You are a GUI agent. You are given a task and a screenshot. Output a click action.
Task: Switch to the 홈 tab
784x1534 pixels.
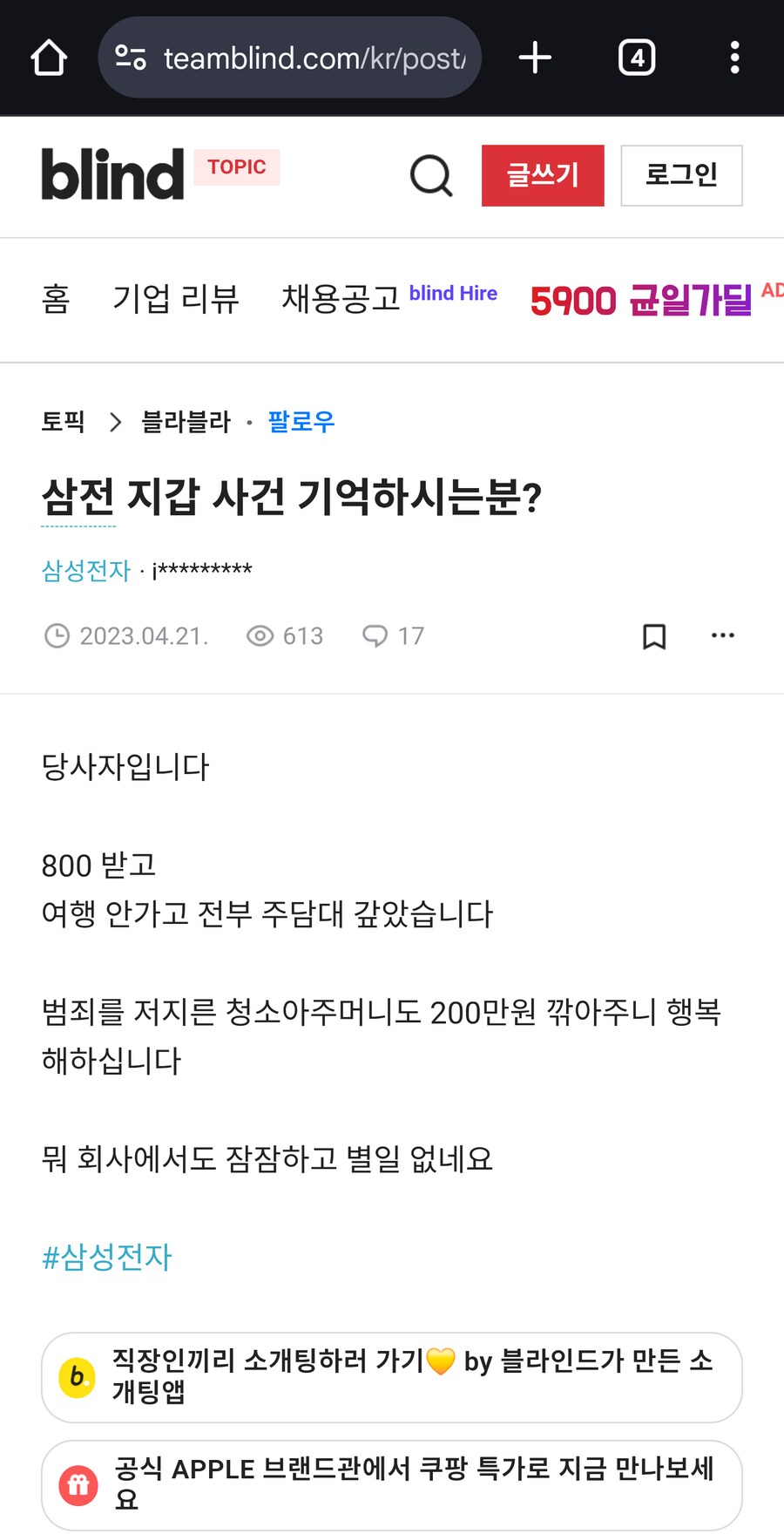56,299
